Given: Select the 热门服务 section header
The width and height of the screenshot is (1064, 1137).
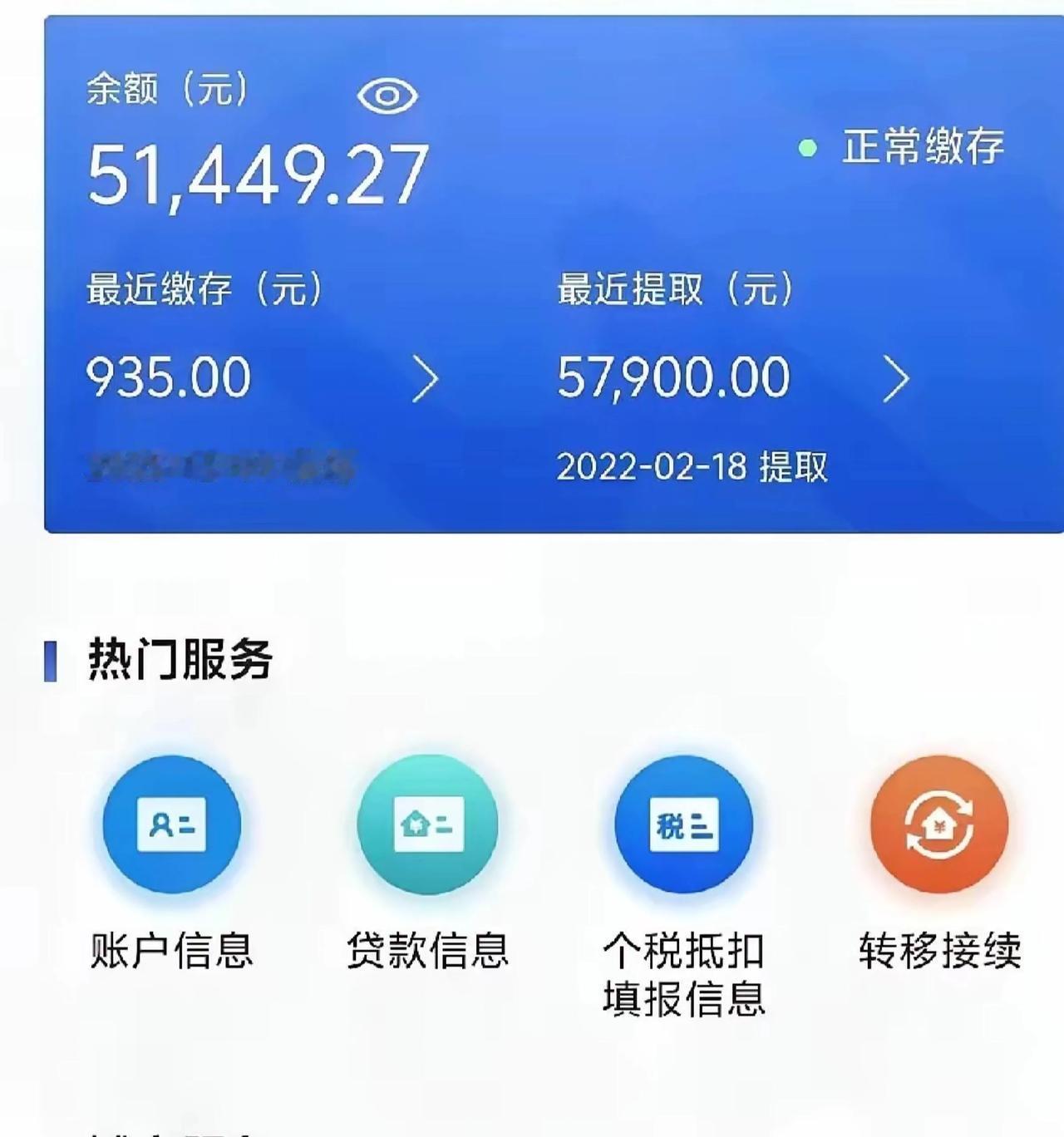Looking at the screenshot, I should point(179,661).
